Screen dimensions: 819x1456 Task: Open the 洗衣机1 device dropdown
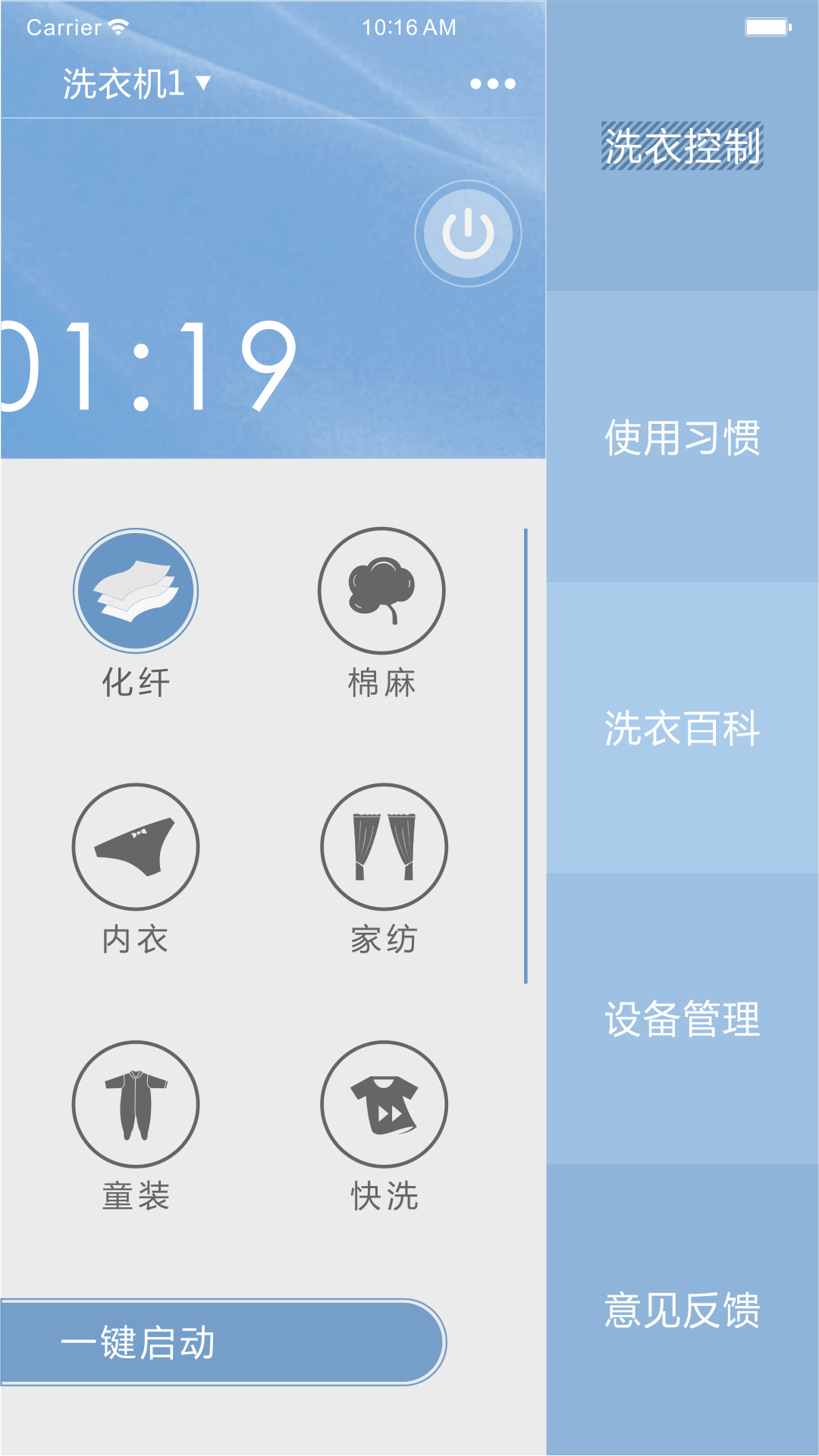(136, 83)
